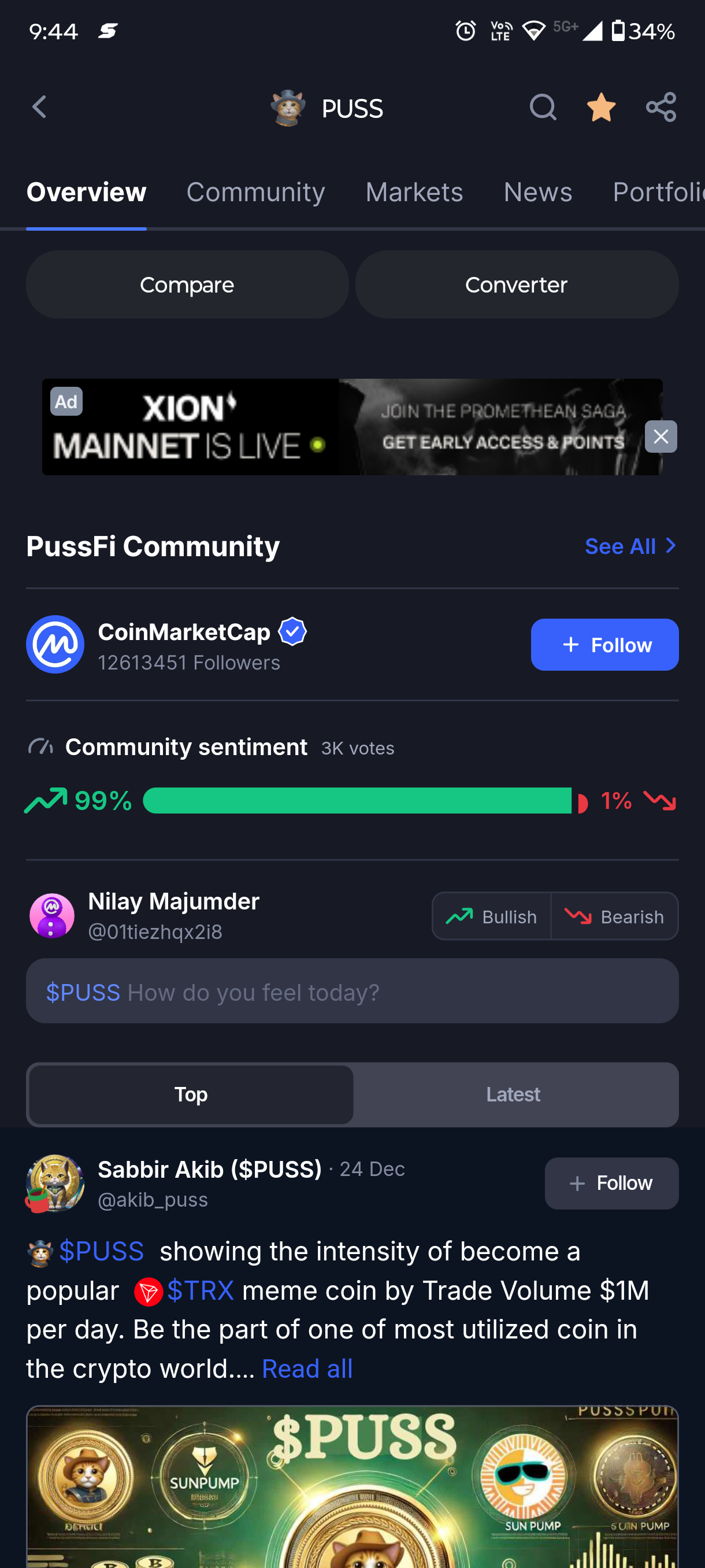Dismiss the XION ad banner

tap(661, 437)
